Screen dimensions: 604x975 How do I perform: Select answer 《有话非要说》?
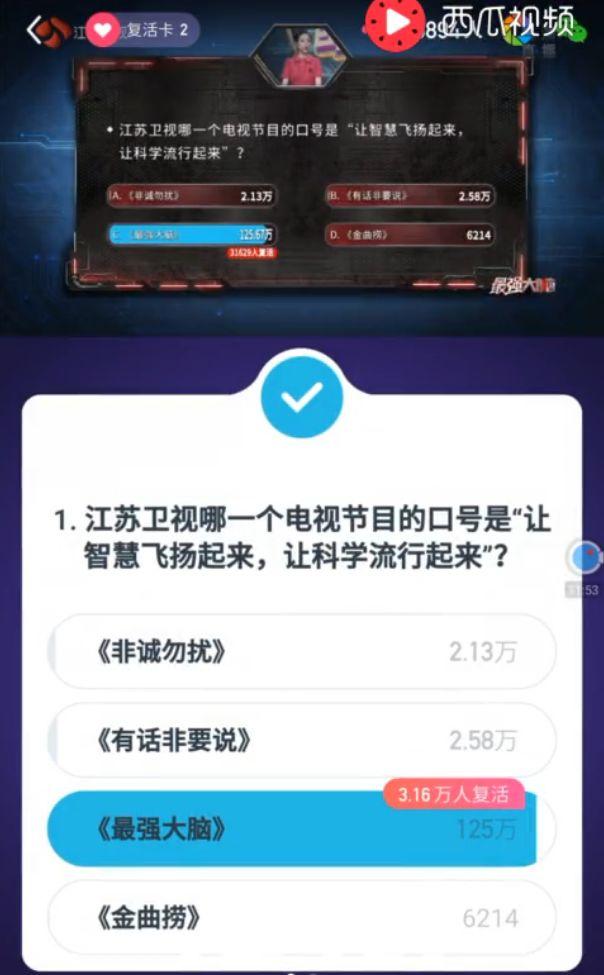[302, 740]
